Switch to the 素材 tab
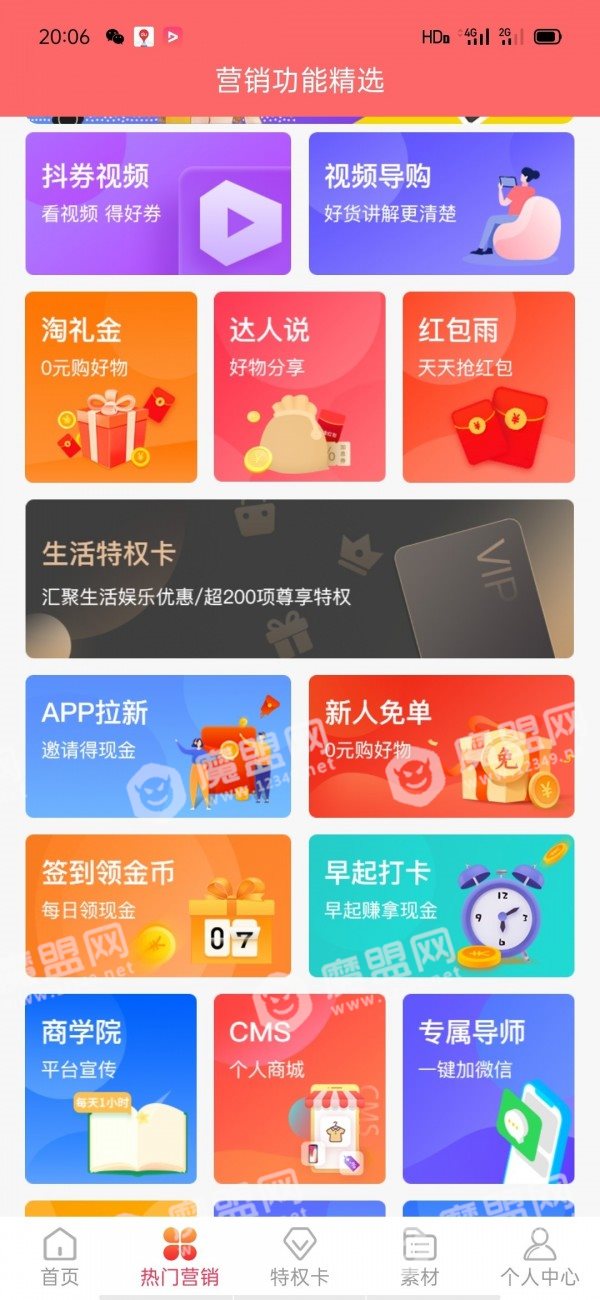This screenshot has width=600, height=1300. tap(420, 1257)
